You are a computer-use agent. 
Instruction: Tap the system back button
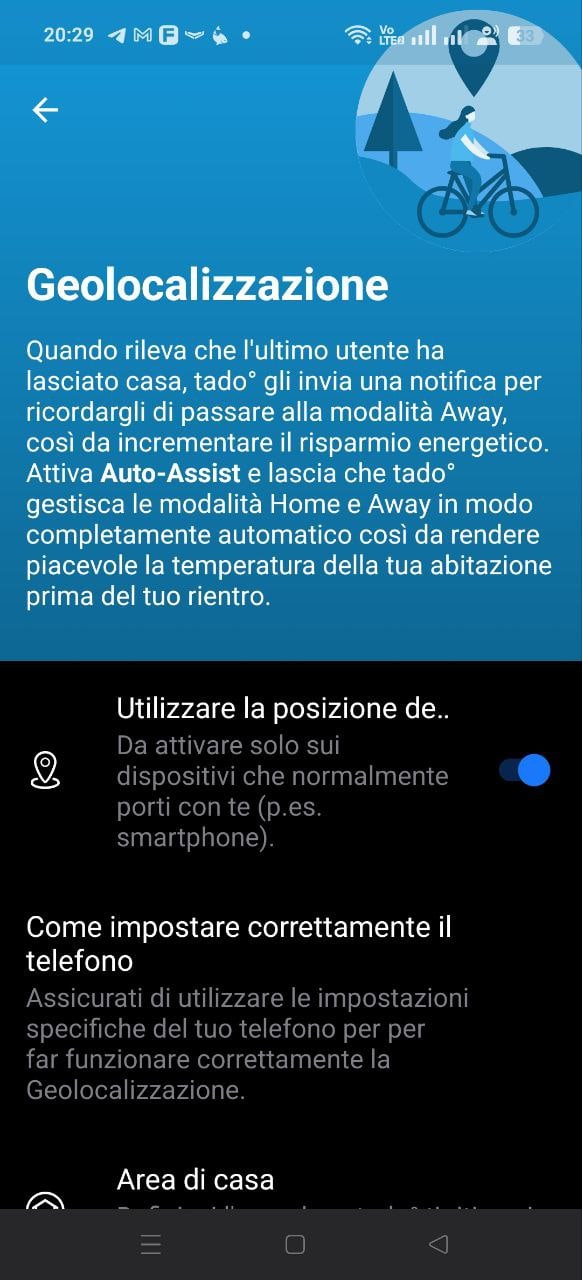pos(437,1244)
